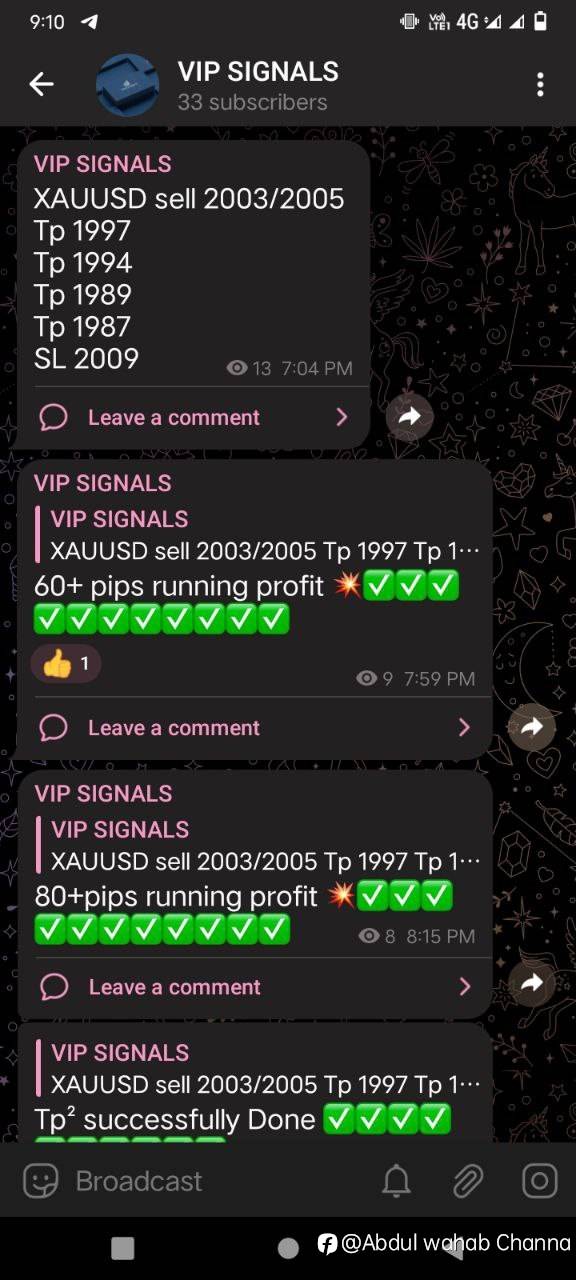Open the emoji and sticker picker

point(41,1181)
